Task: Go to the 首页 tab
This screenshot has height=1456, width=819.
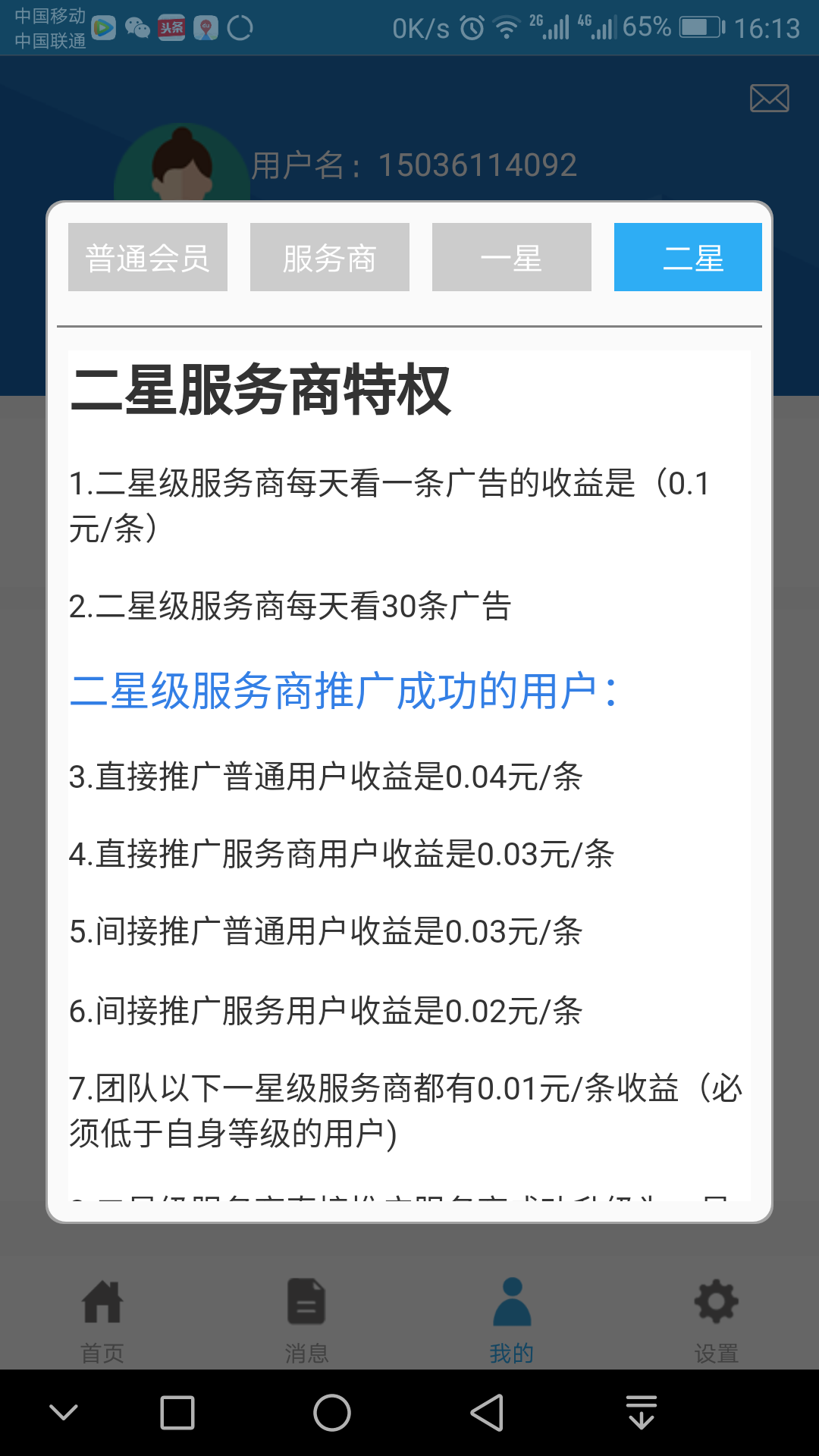Action: (x=102, y=1319)
